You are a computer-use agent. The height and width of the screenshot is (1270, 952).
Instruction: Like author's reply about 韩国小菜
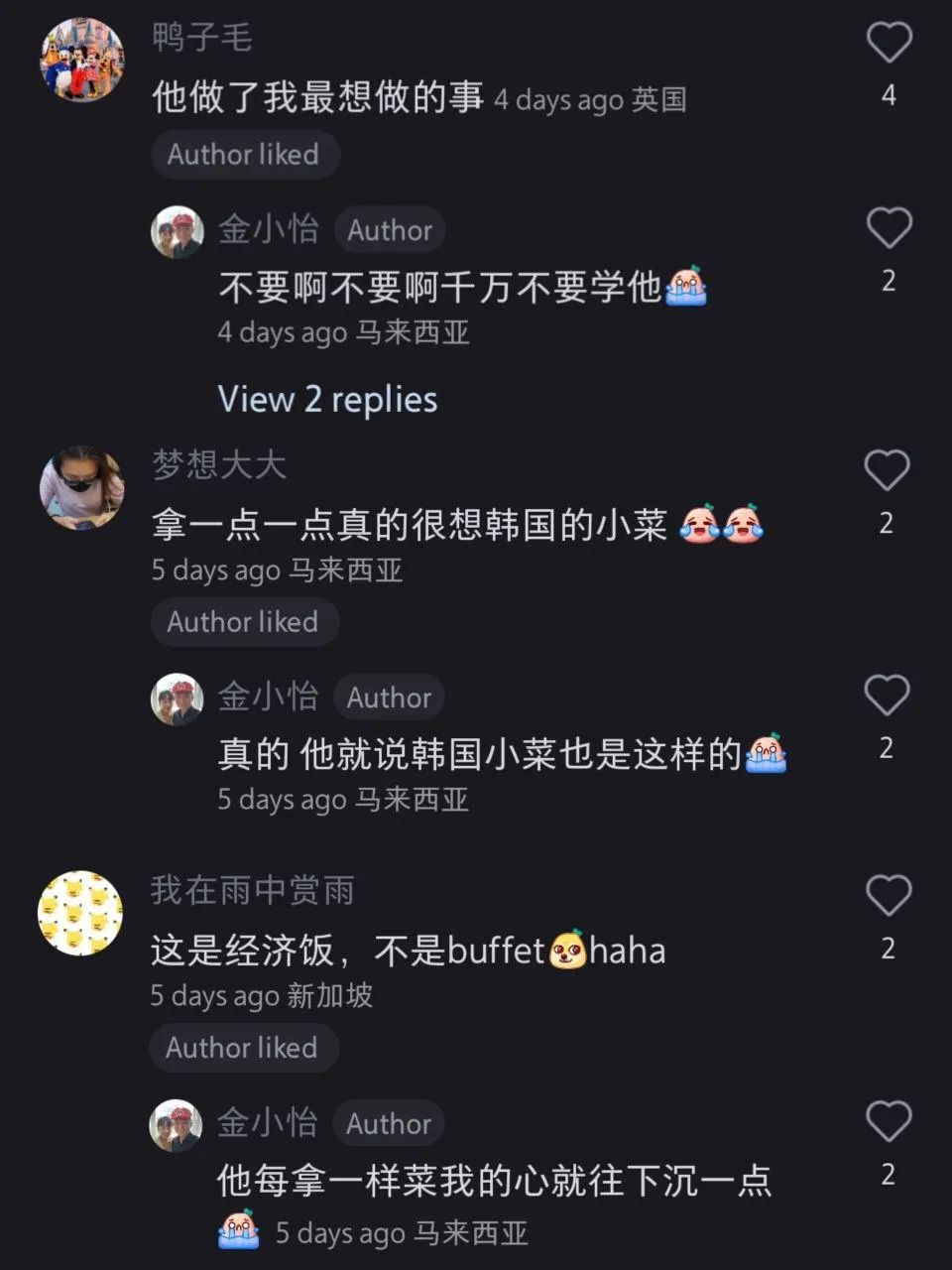coord(887,696)
